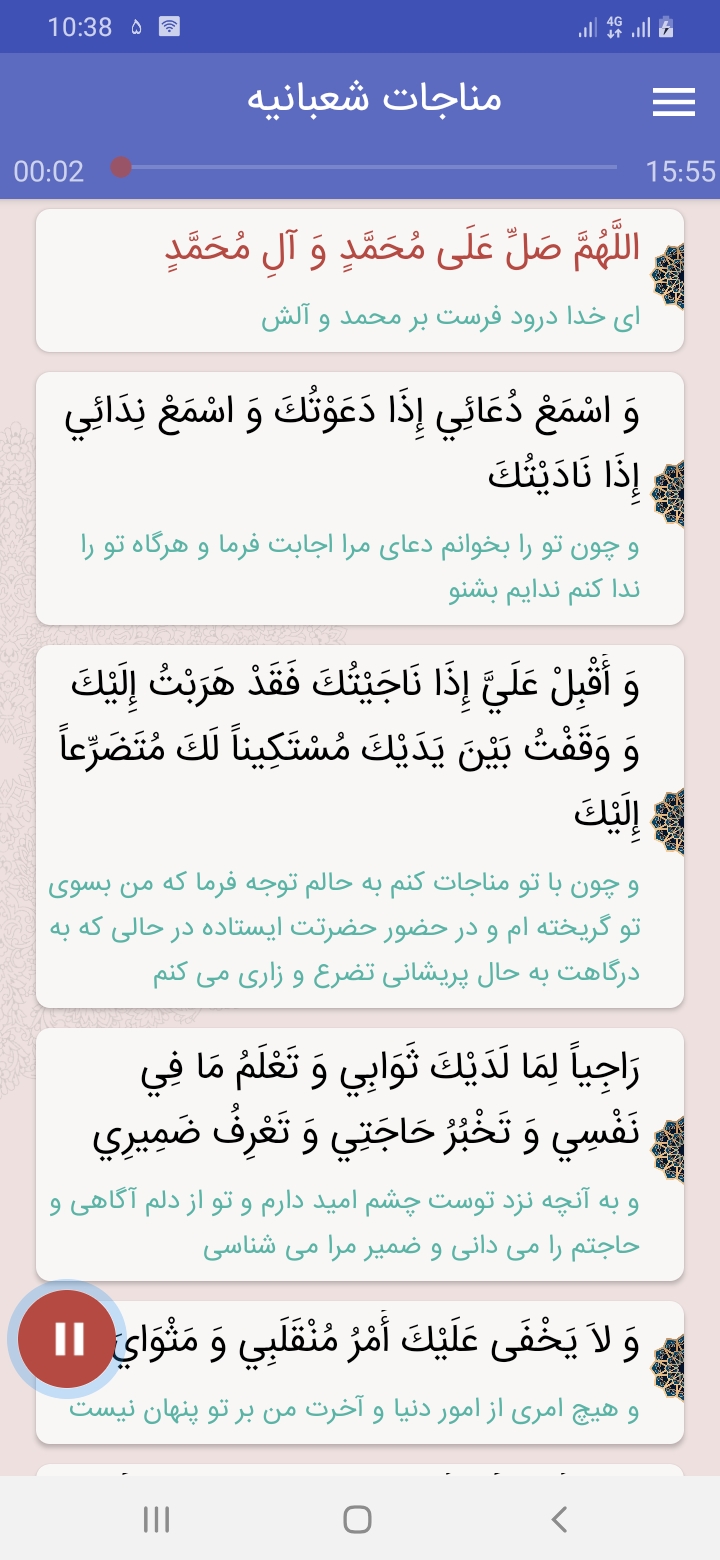The width and height of the screenshot is (720, 1560).
Task: Pause the Munajat Shabaniyah audio playback
Action: click(x=66, y=1338)
